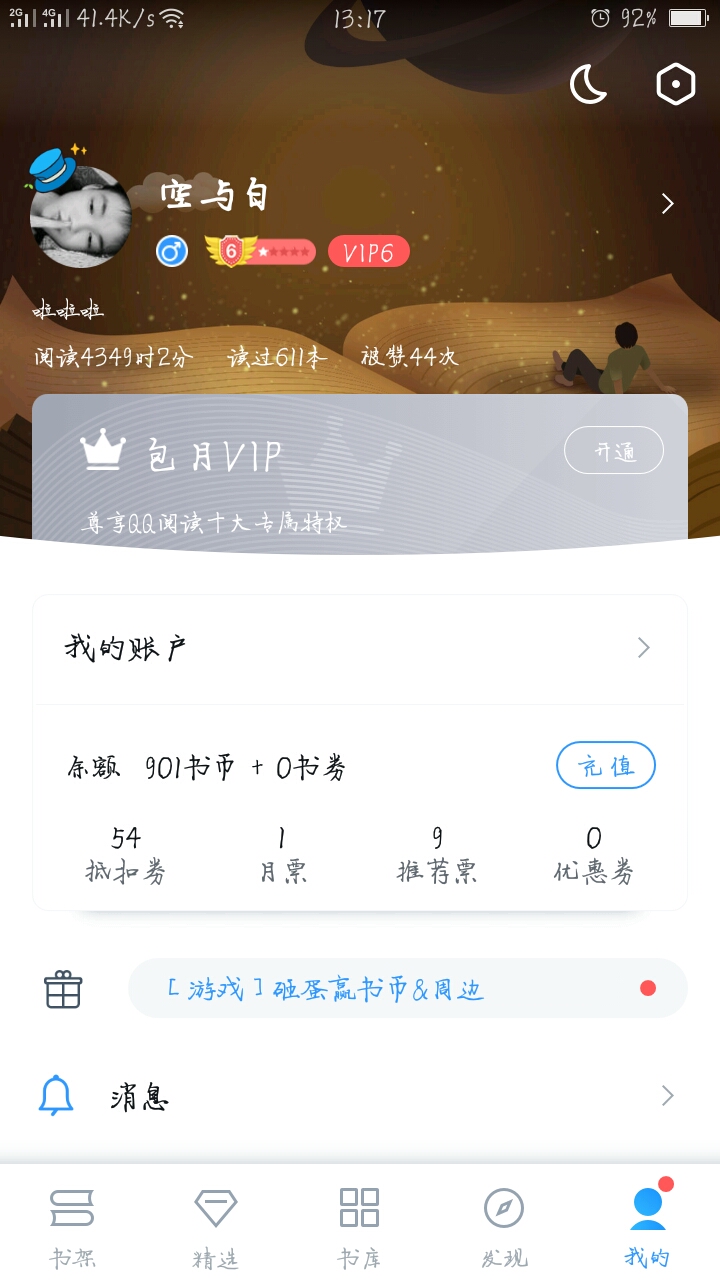Switch to the 精选 tab
720x1280 pixels.
216,1227
